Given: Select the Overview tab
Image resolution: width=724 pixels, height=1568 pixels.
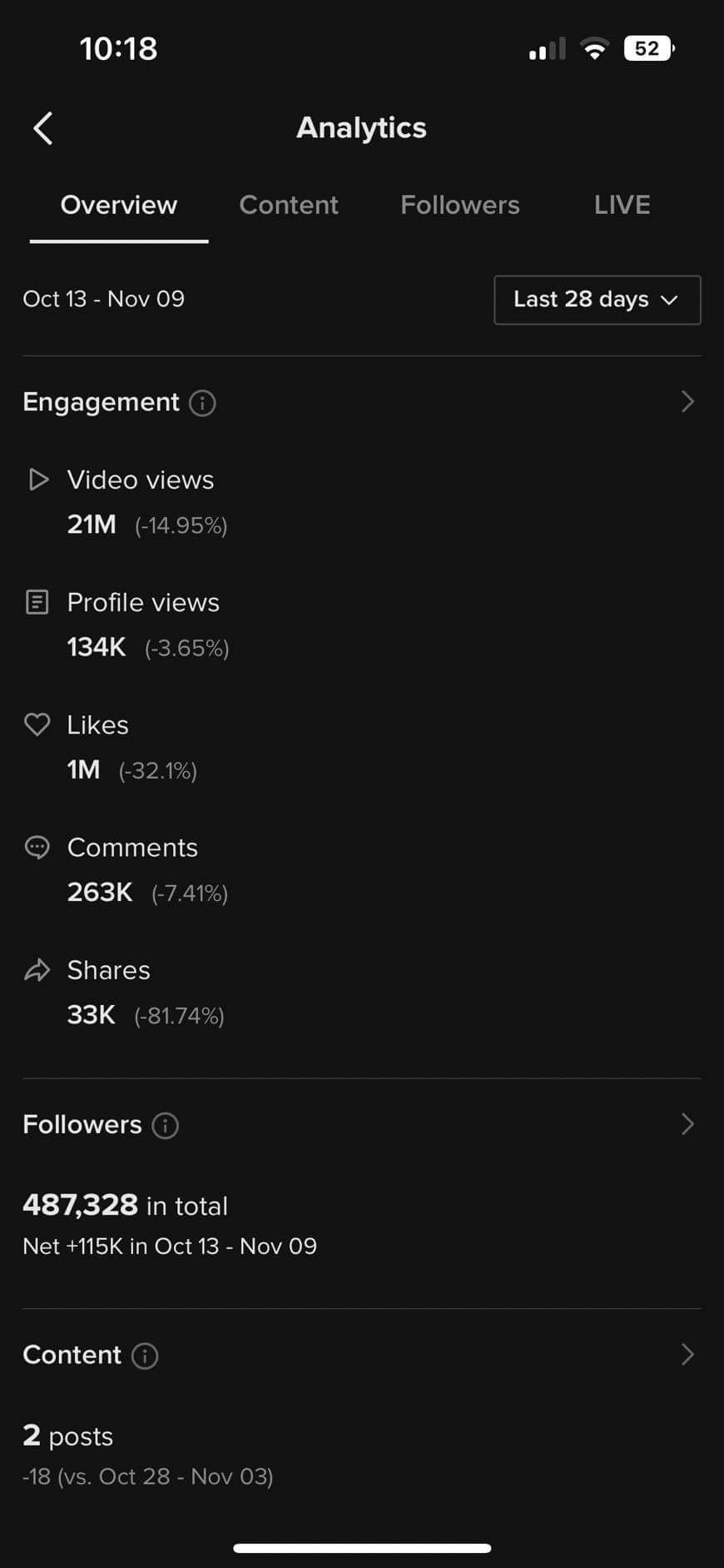Looking at the screenshot, I should [119, 205].
